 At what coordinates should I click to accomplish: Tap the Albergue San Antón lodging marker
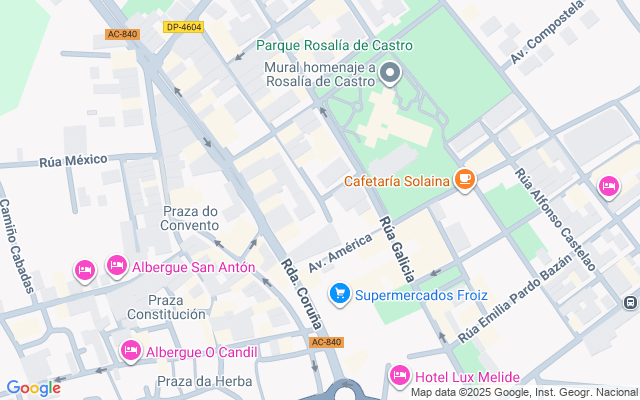click(116, 266)
